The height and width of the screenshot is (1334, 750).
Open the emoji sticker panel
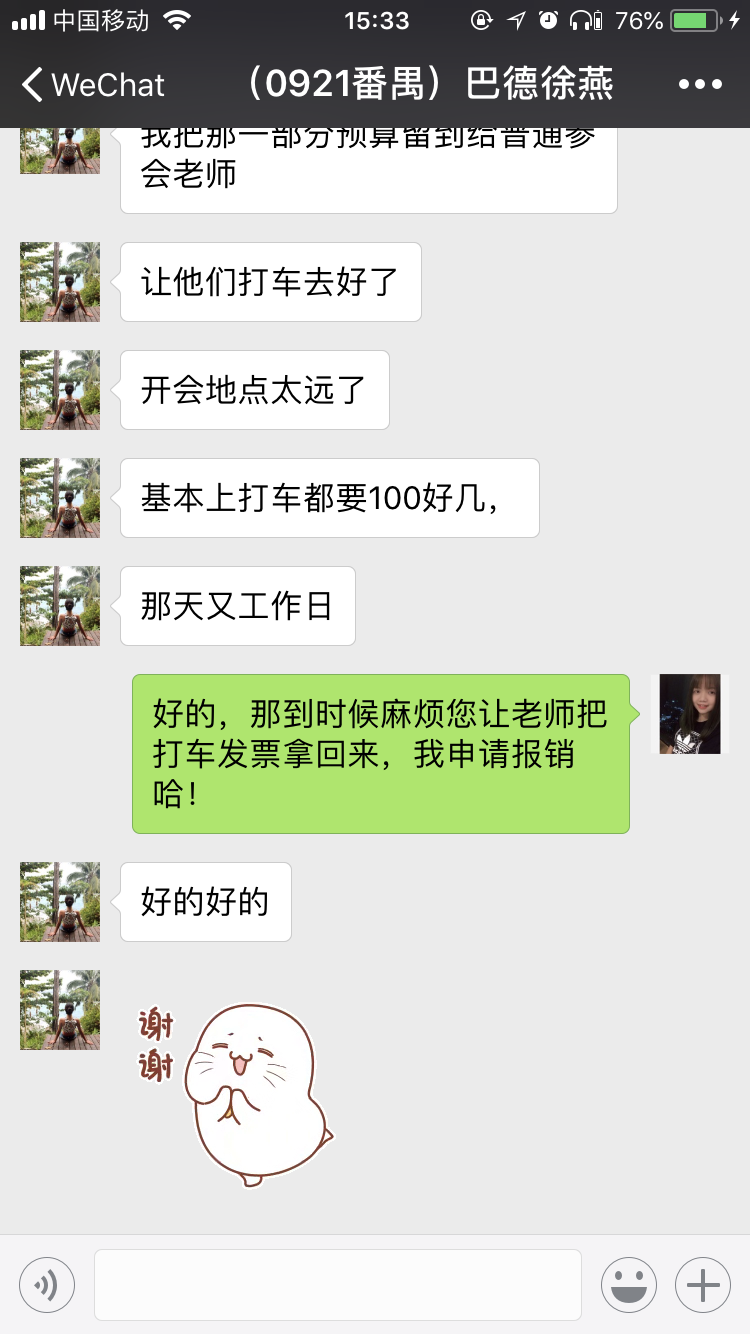(x=628, y=1285)
